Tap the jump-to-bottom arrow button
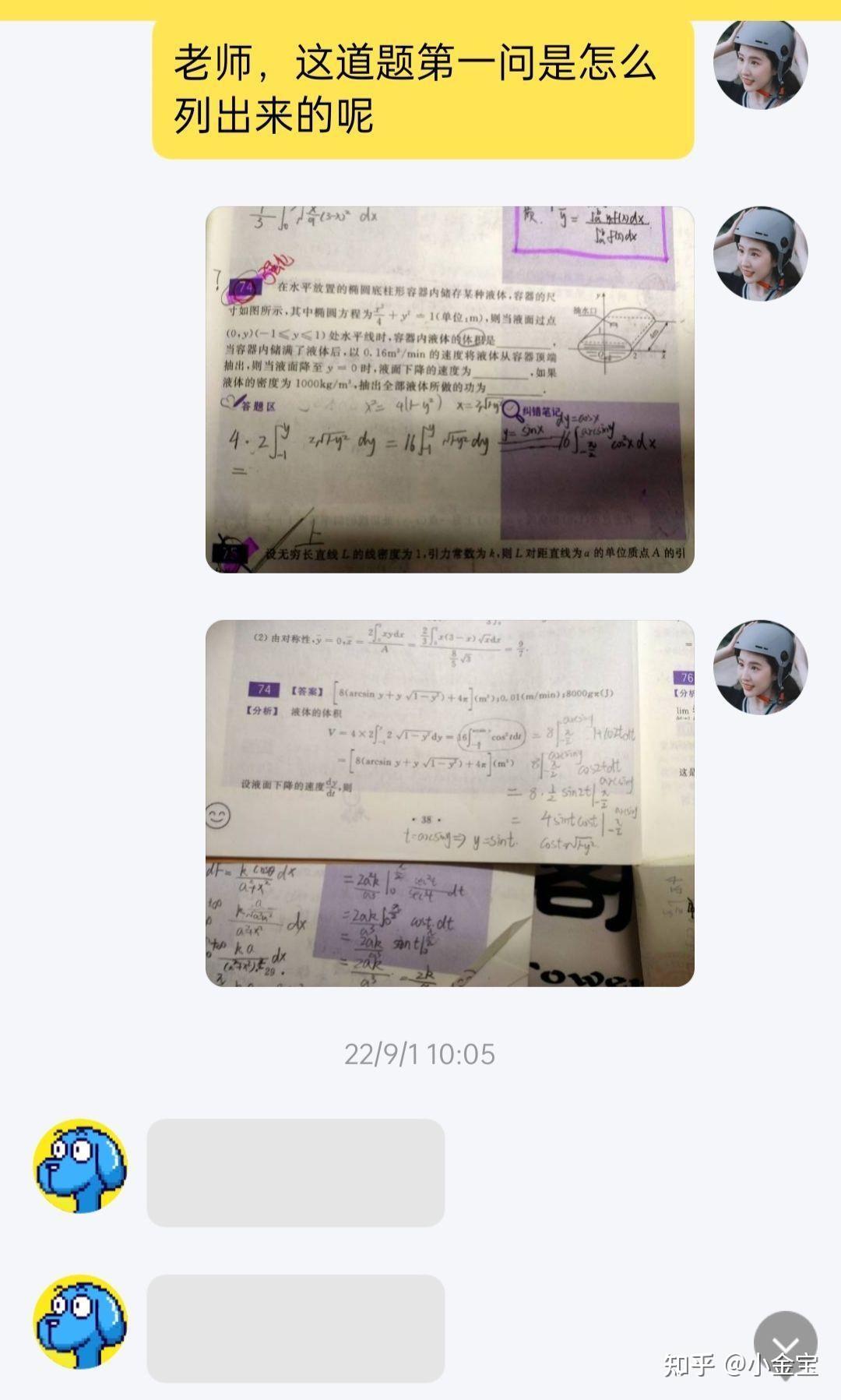This screenshot has height=1400, width=841. 785,1343
